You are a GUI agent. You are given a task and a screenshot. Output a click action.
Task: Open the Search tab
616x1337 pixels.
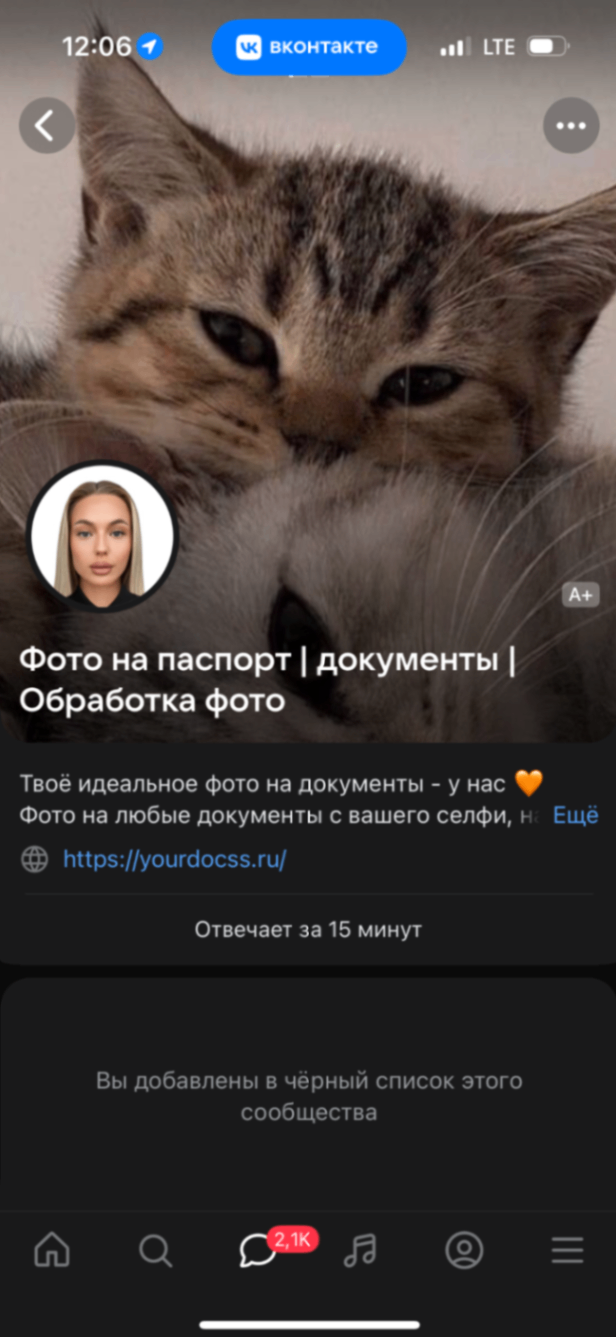(155, 1250)
